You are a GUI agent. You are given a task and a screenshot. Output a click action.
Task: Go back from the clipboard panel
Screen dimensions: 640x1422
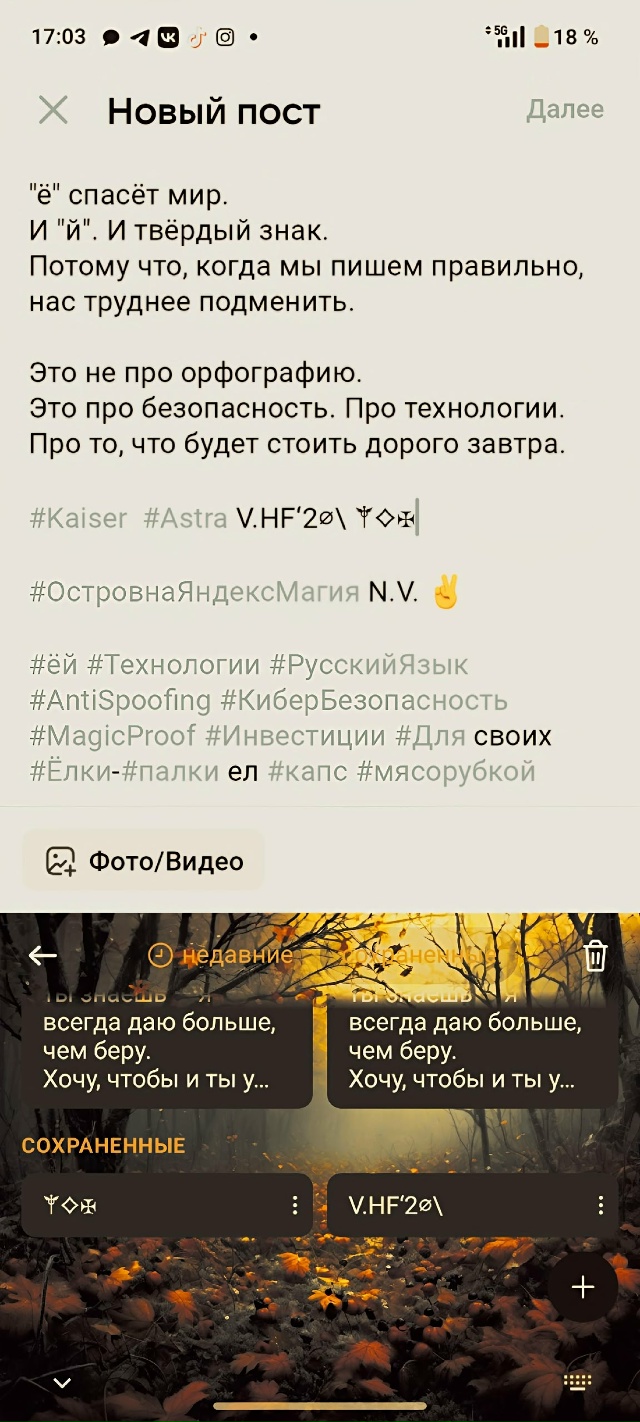[42, 956]
